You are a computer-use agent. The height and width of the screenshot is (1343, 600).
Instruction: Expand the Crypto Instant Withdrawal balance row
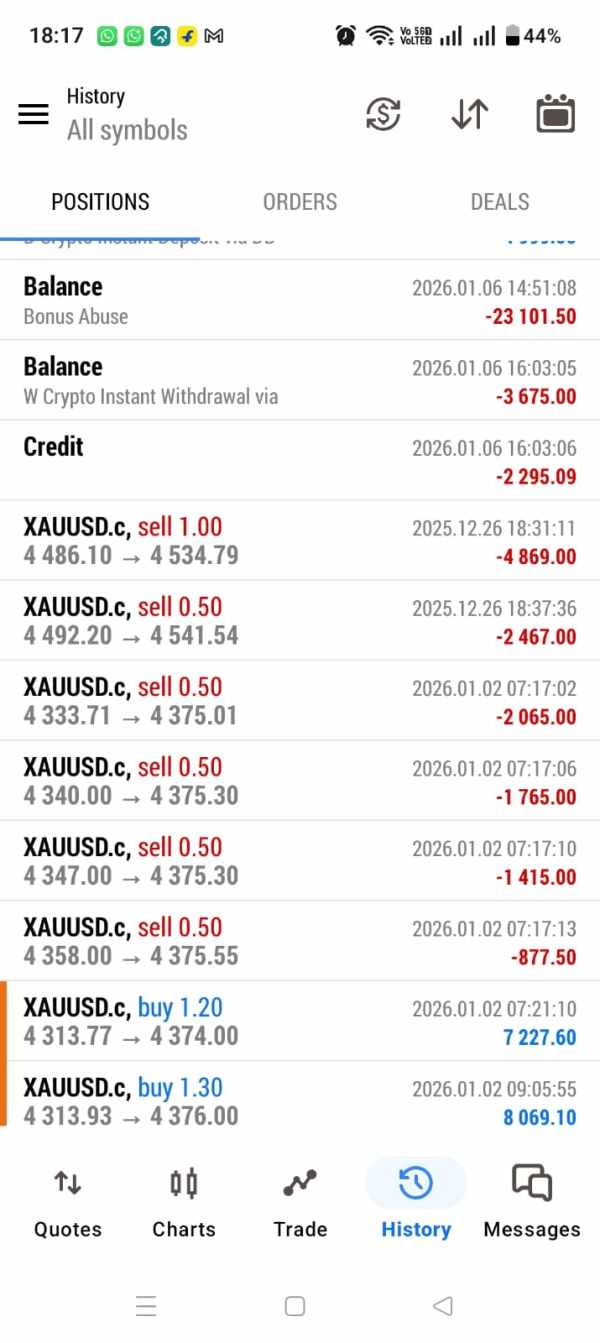pos(300,380)
